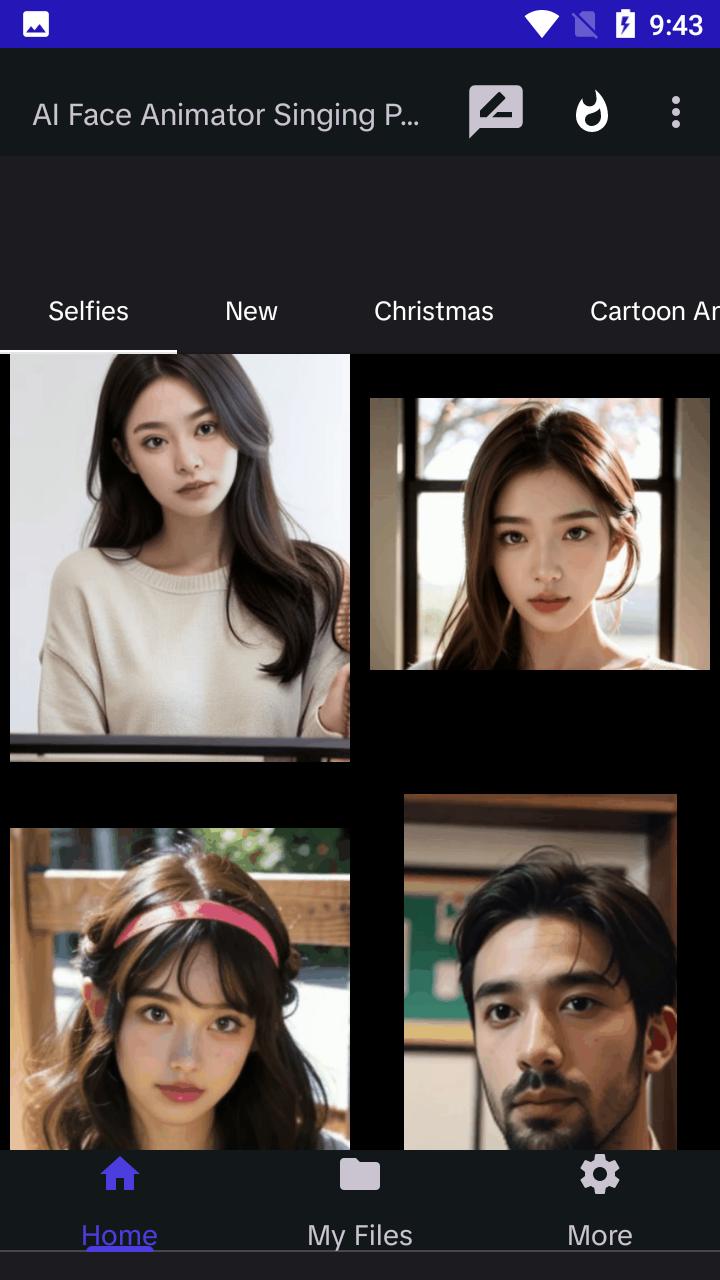Screen dimensions: 720x1280
Task: Choose the woman by the window photo
Action: (x=539, y=534)
